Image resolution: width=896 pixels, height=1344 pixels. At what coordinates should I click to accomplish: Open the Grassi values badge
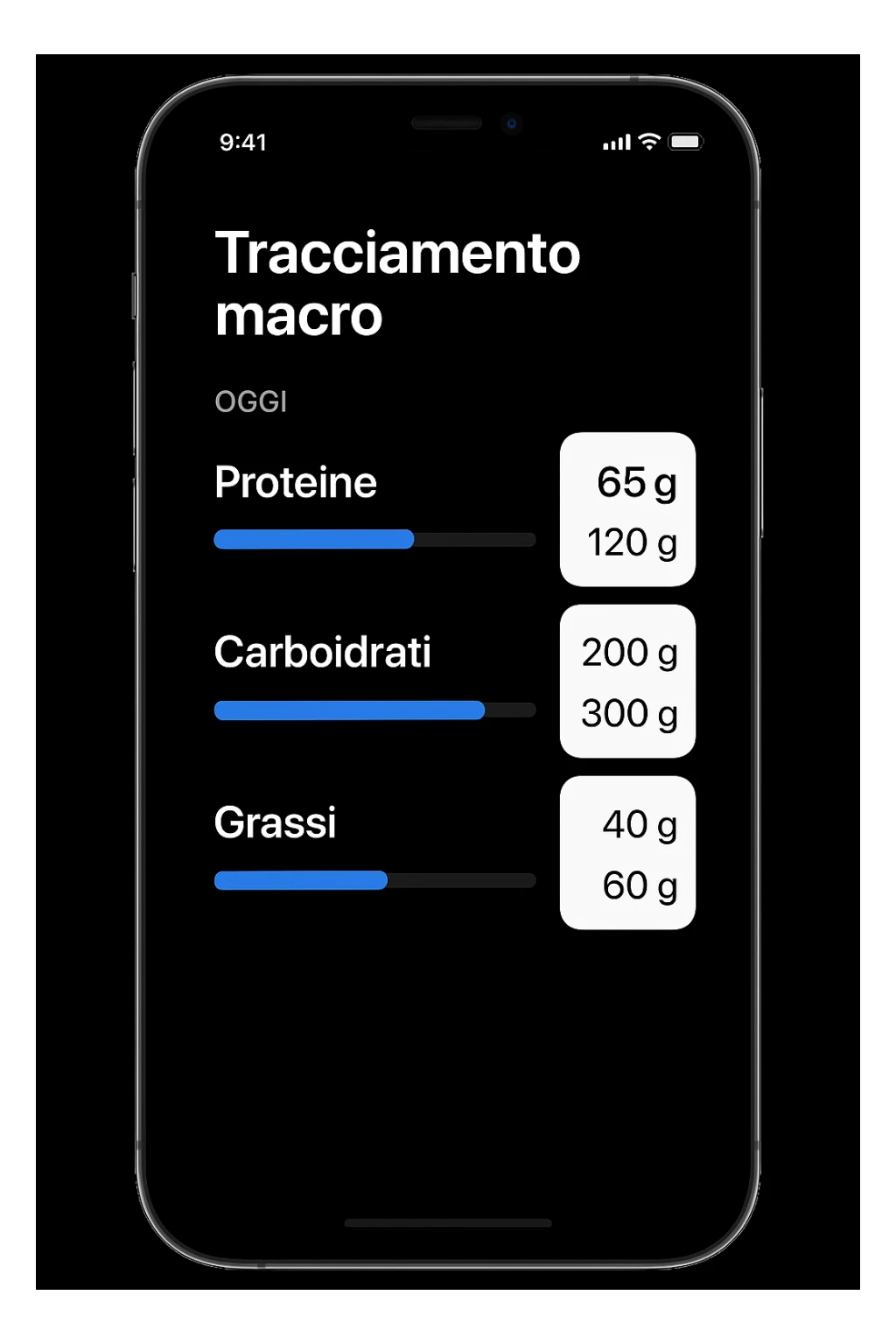point(626,853)
